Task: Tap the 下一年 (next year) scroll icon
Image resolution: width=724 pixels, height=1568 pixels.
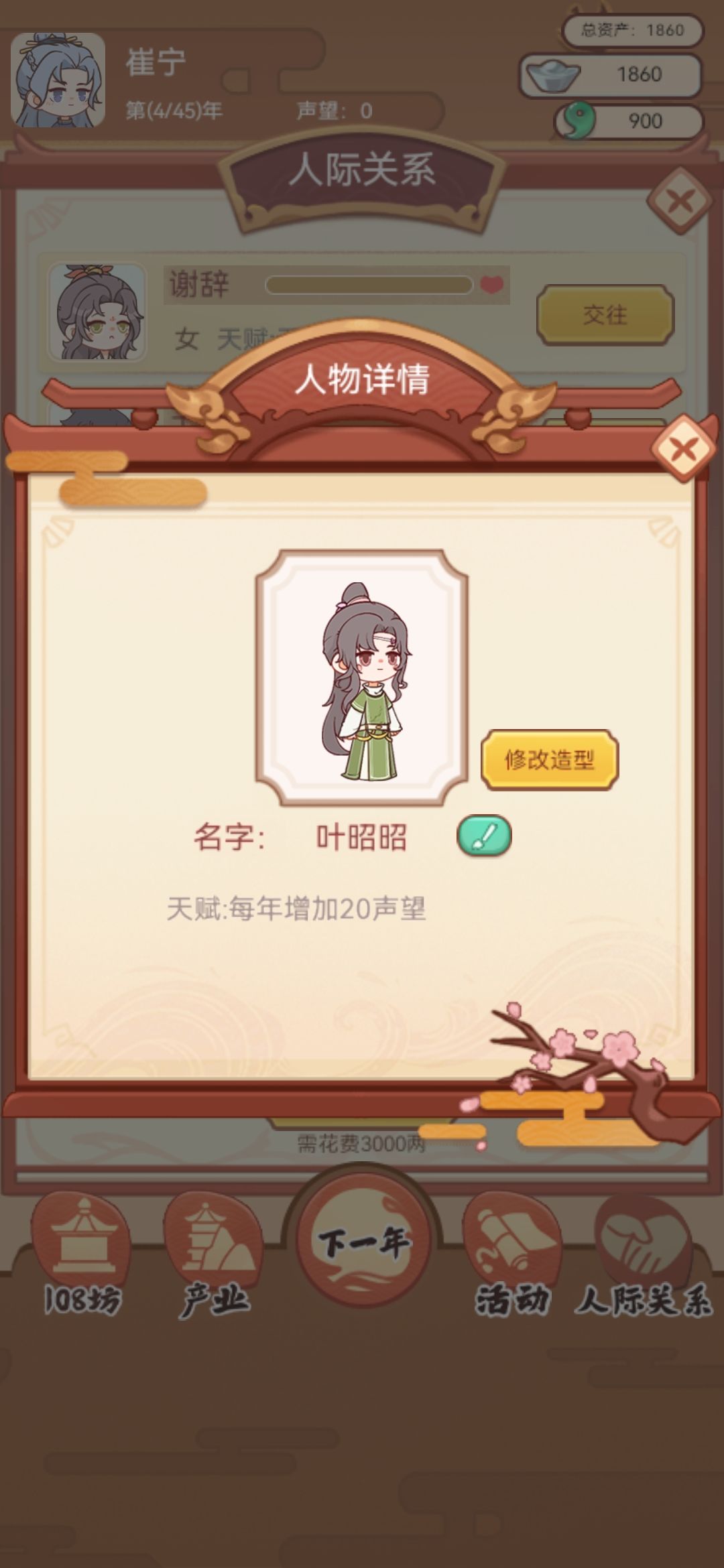Action: [361, 1240]
